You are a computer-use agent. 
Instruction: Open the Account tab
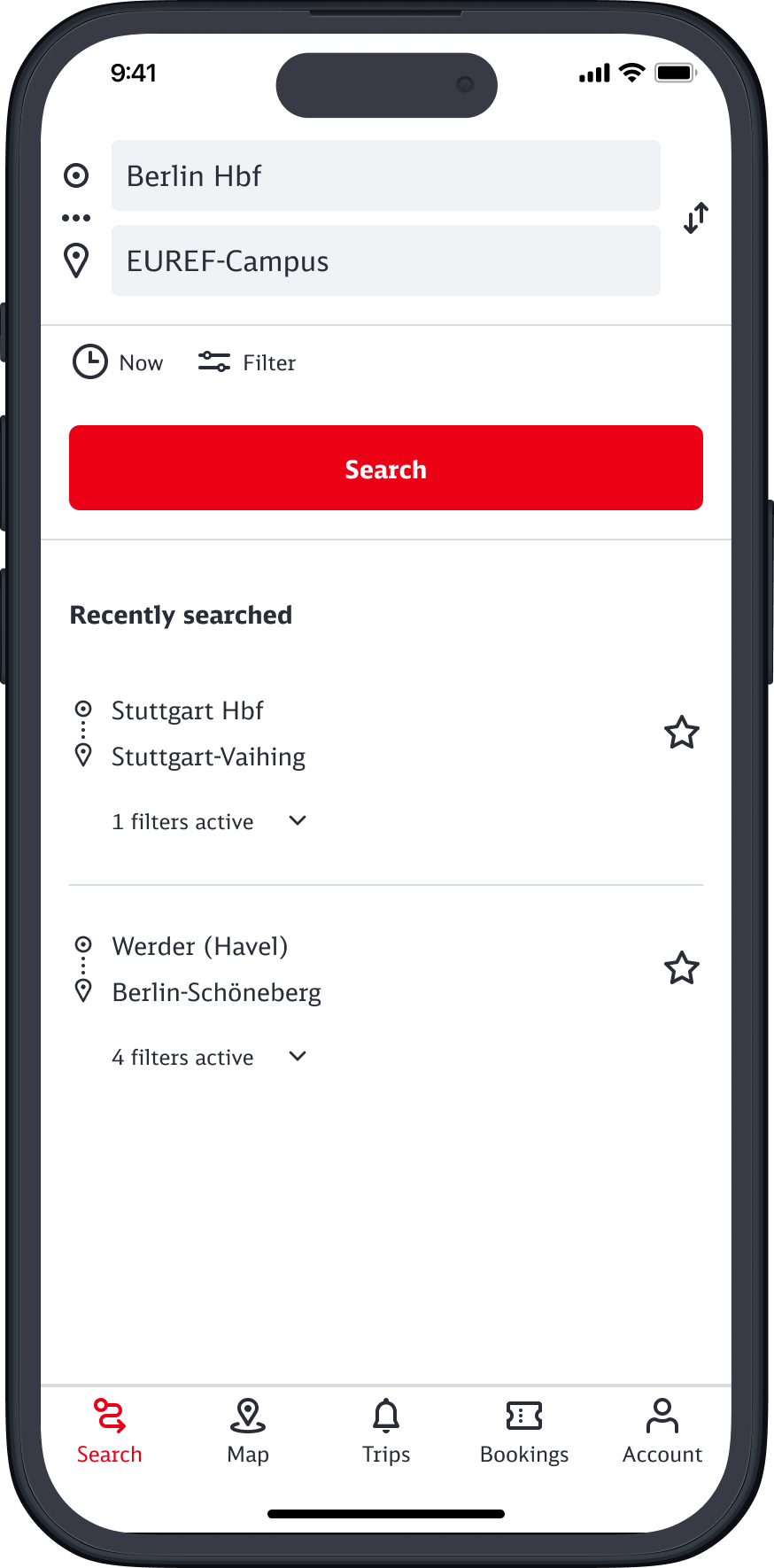tap(662, 1432)
